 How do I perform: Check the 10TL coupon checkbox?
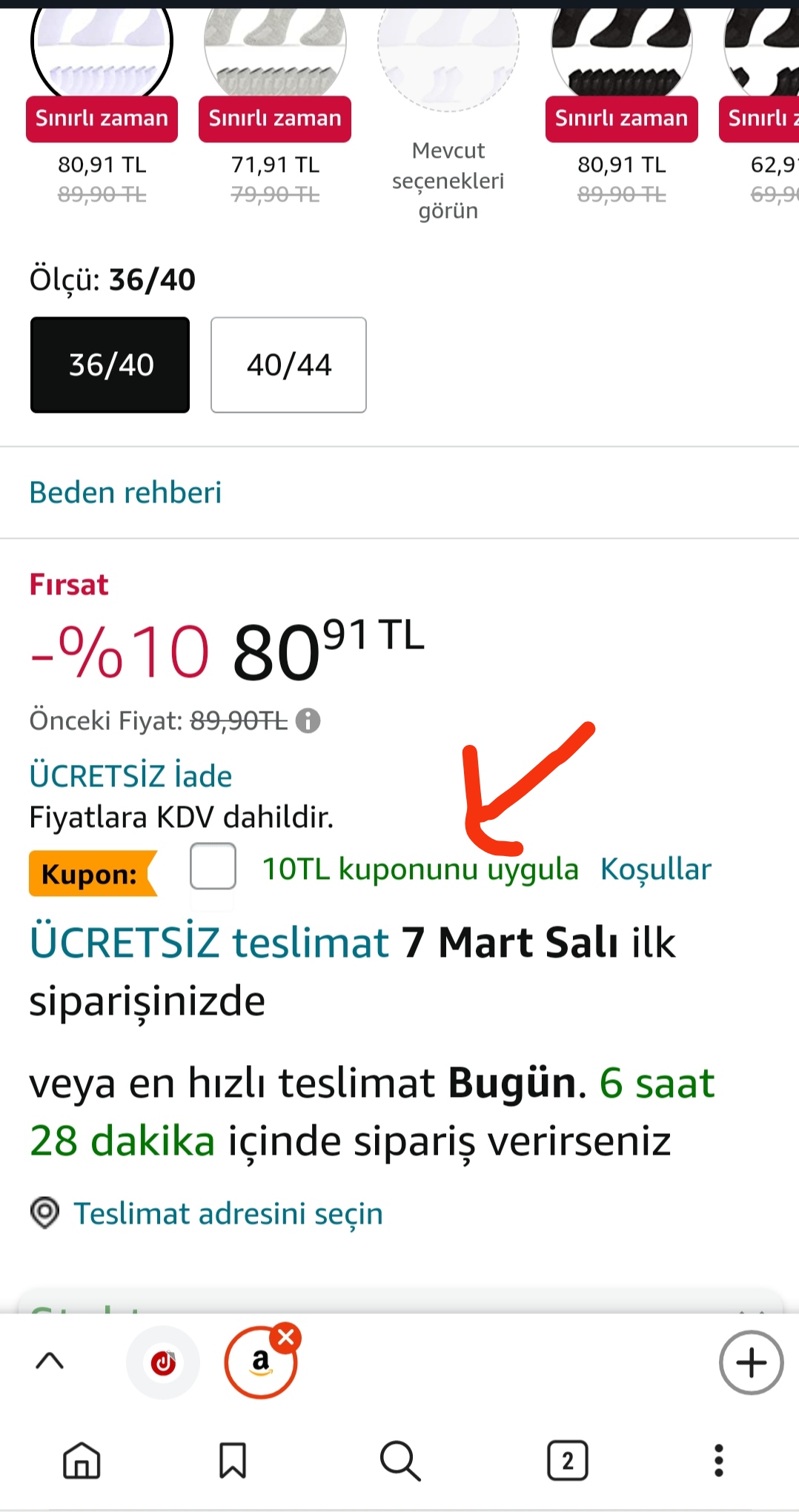[x=213, y=866]
